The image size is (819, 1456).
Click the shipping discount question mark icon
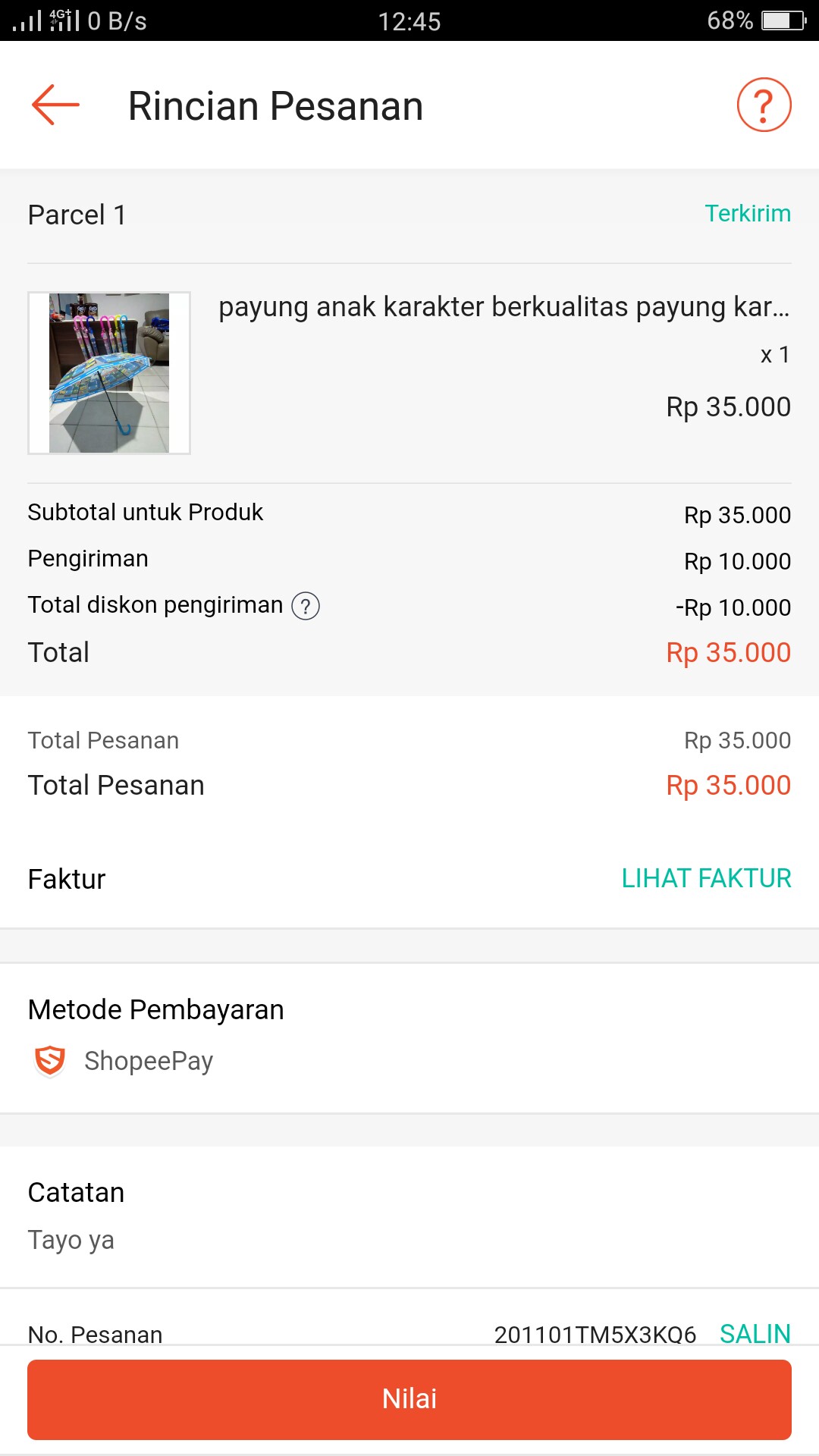306,606
